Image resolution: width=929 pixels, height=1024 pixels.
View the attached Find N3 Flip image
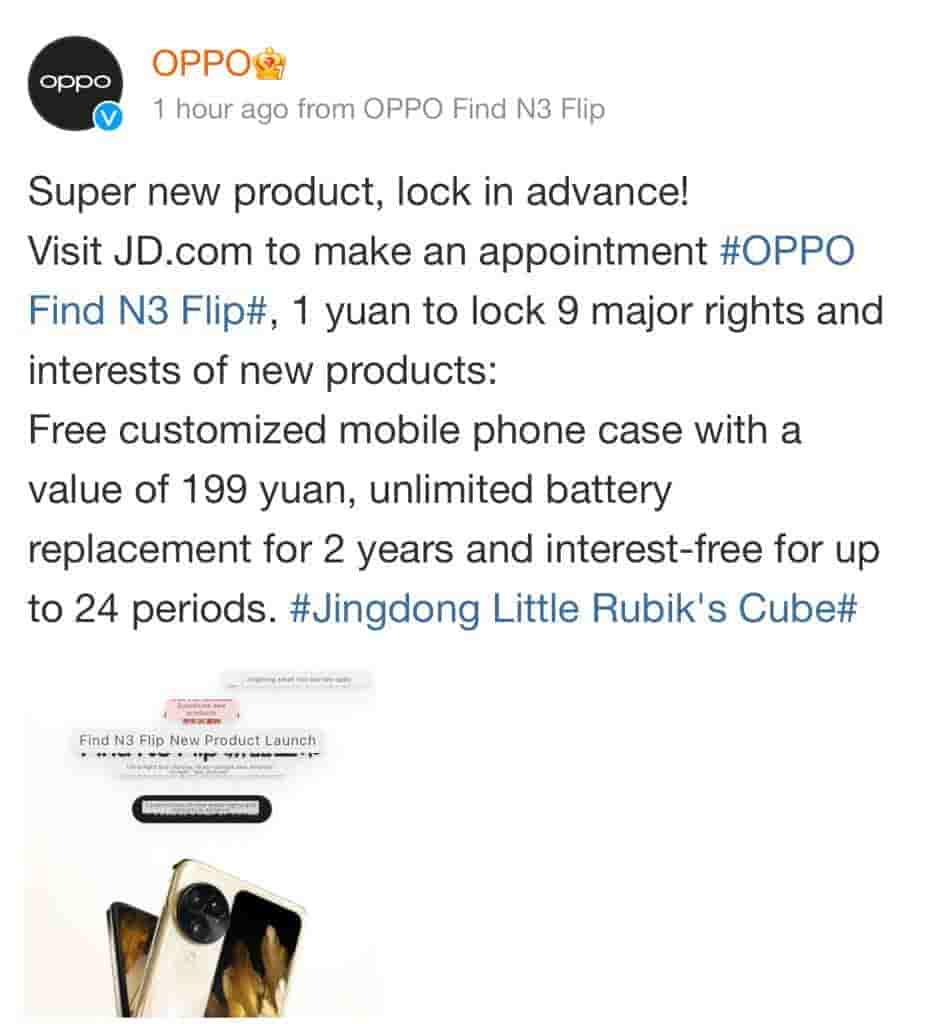pos(200,840)
